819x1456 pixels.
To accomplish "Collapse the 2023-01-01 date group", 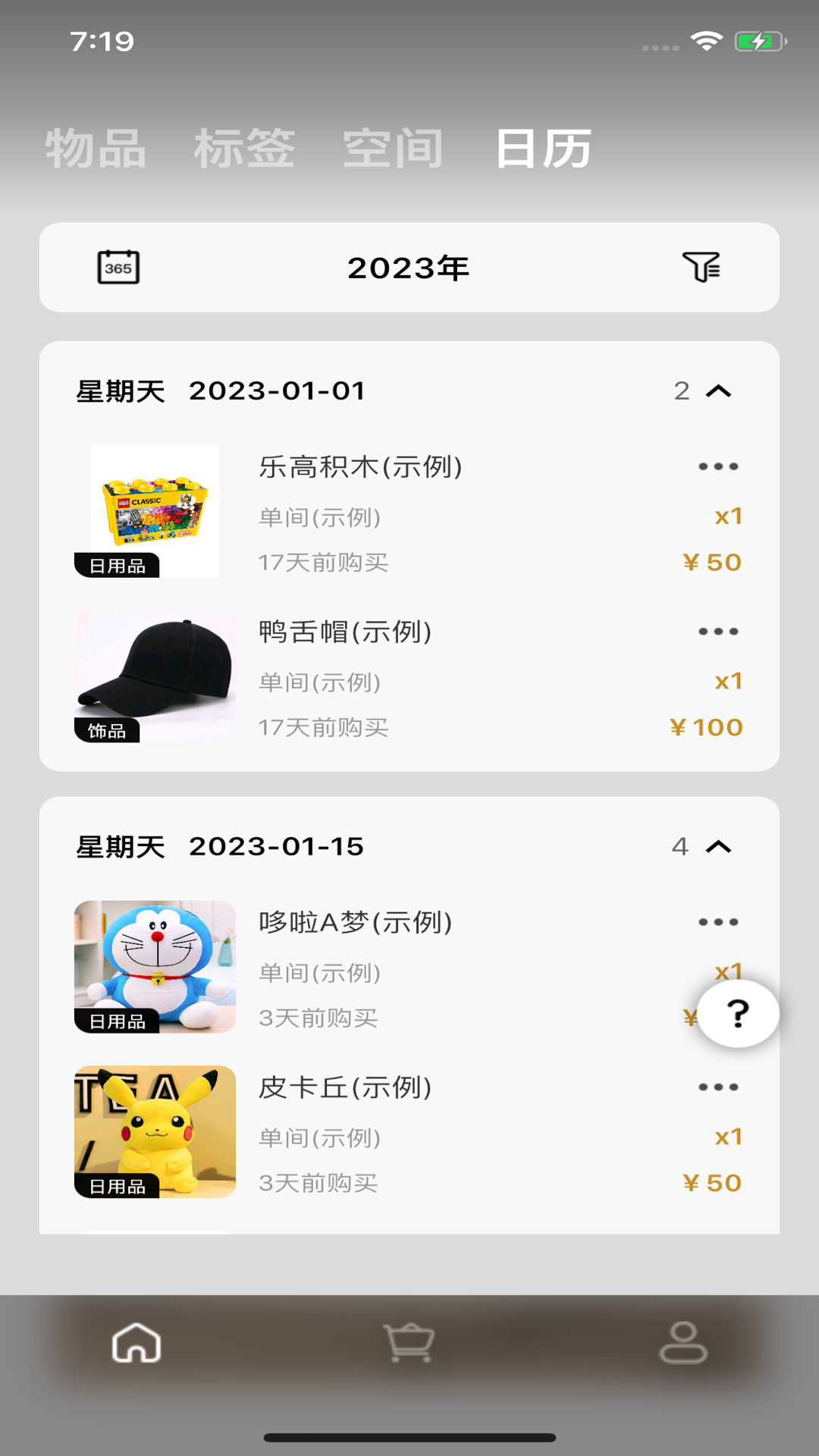I will pyautogui.click(x=719, y=391).
